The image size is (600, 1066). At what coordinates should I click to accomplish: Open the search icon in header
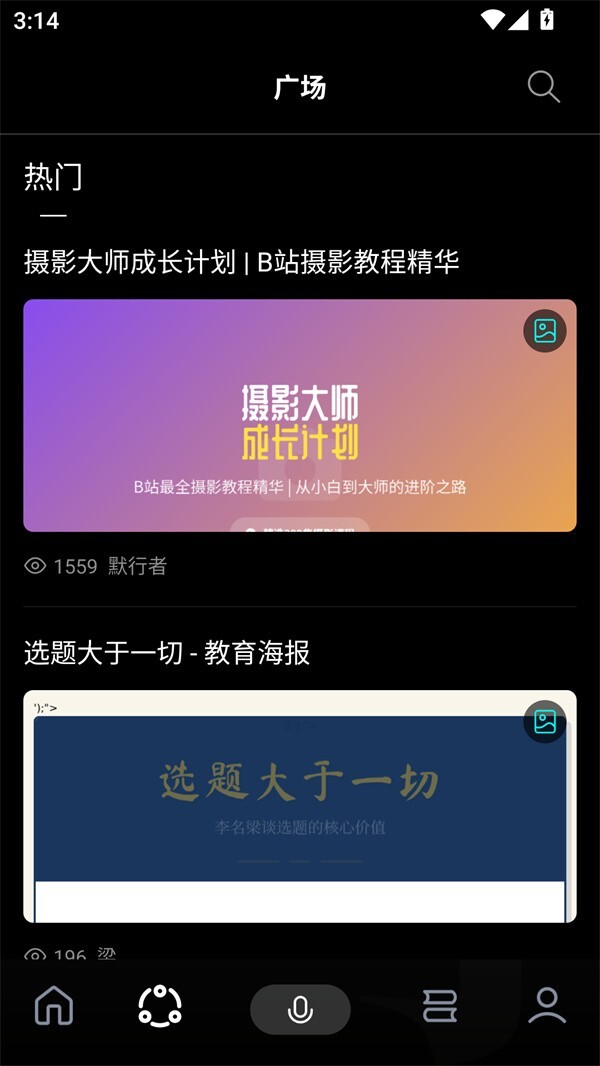543,87
